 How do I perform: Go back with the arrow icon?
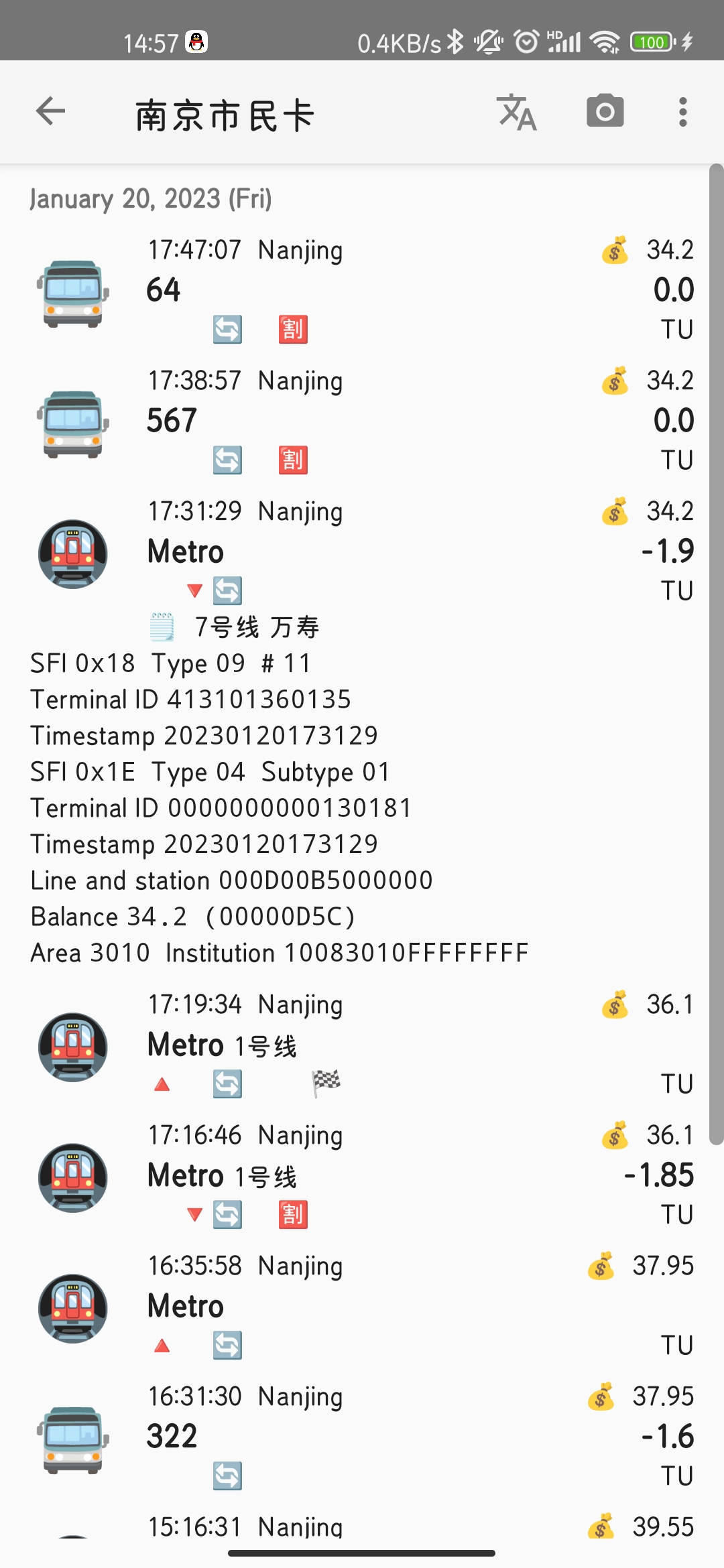[x=50, y=111]
